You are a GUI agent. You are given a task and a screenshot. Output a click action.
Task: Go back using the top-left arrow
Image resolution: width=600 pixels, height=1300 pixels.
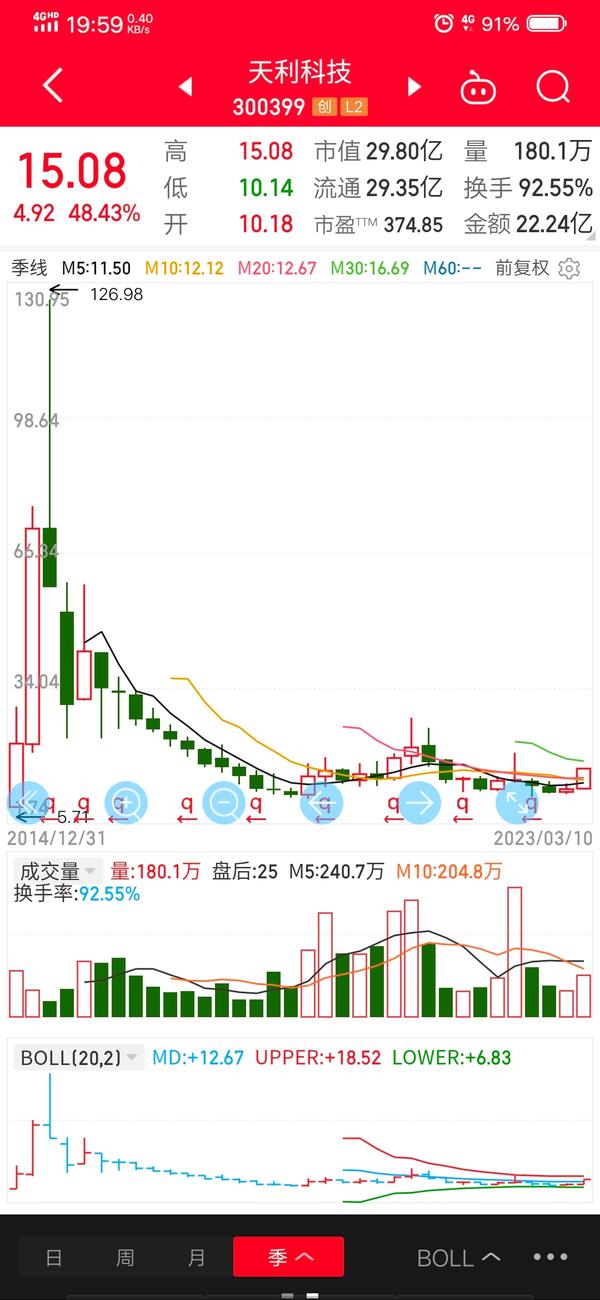pos(53,86)
